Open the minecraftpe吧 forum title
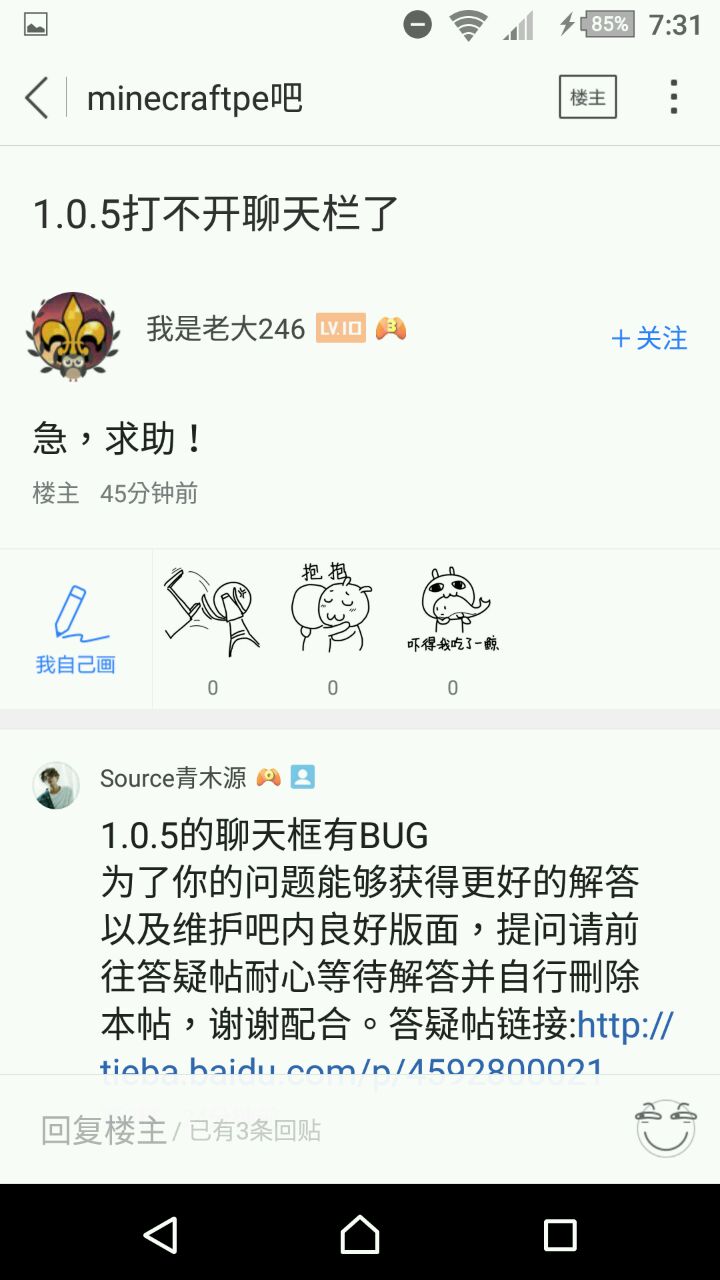Screen dimensions: 720x1280 tap(194, 98)
